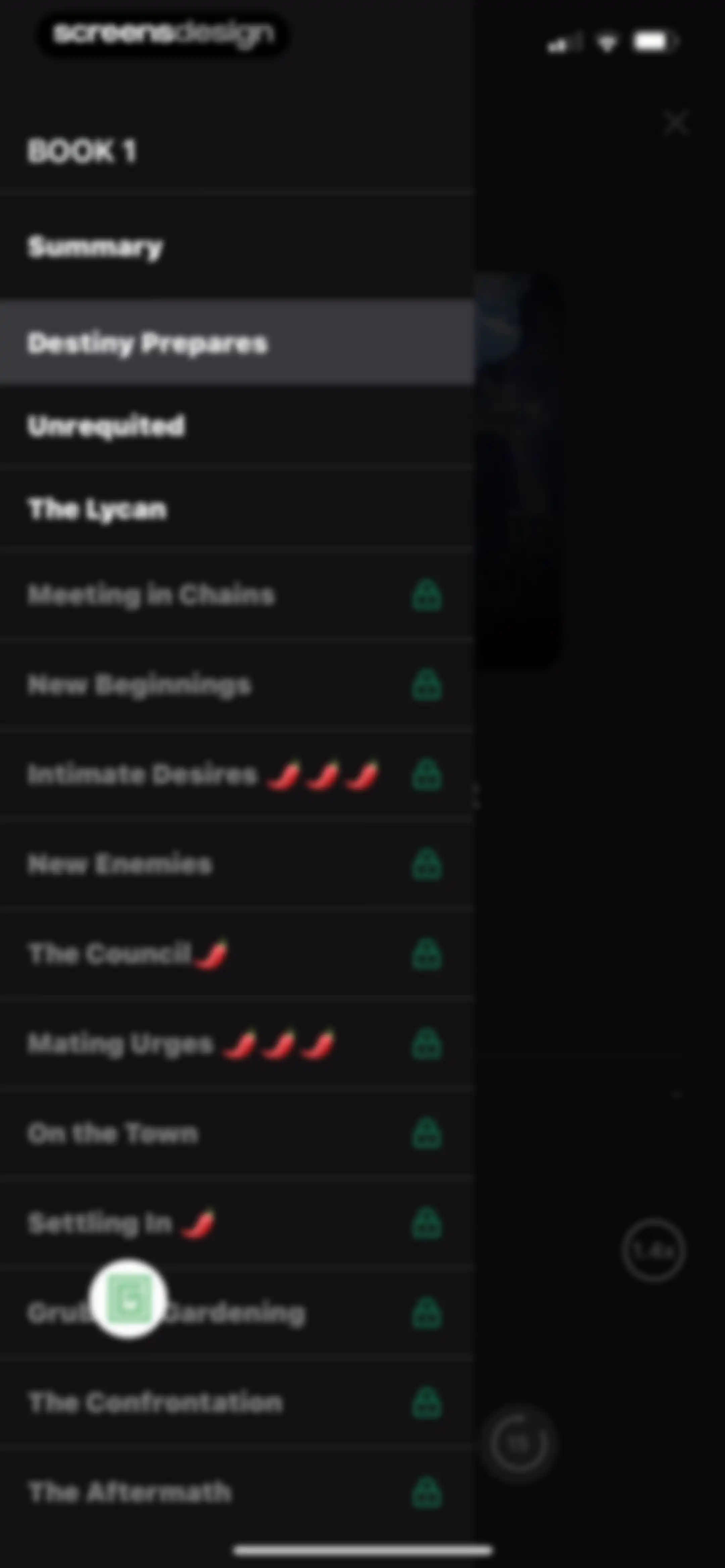Rewind playback by 15 seconds
This screenshot has height=1568, width=725.
point(519,1443)
